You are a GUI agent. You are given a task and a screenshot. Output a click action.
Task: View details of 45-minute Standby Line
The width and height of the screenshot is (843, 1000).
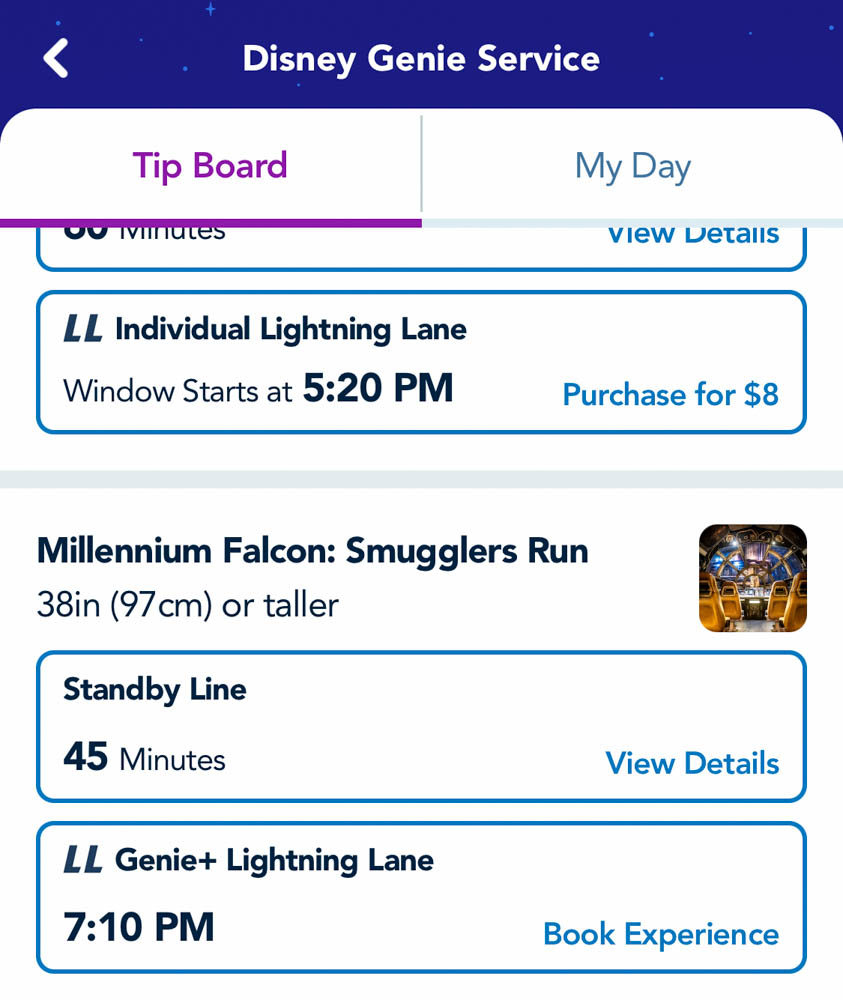point(692,763)
